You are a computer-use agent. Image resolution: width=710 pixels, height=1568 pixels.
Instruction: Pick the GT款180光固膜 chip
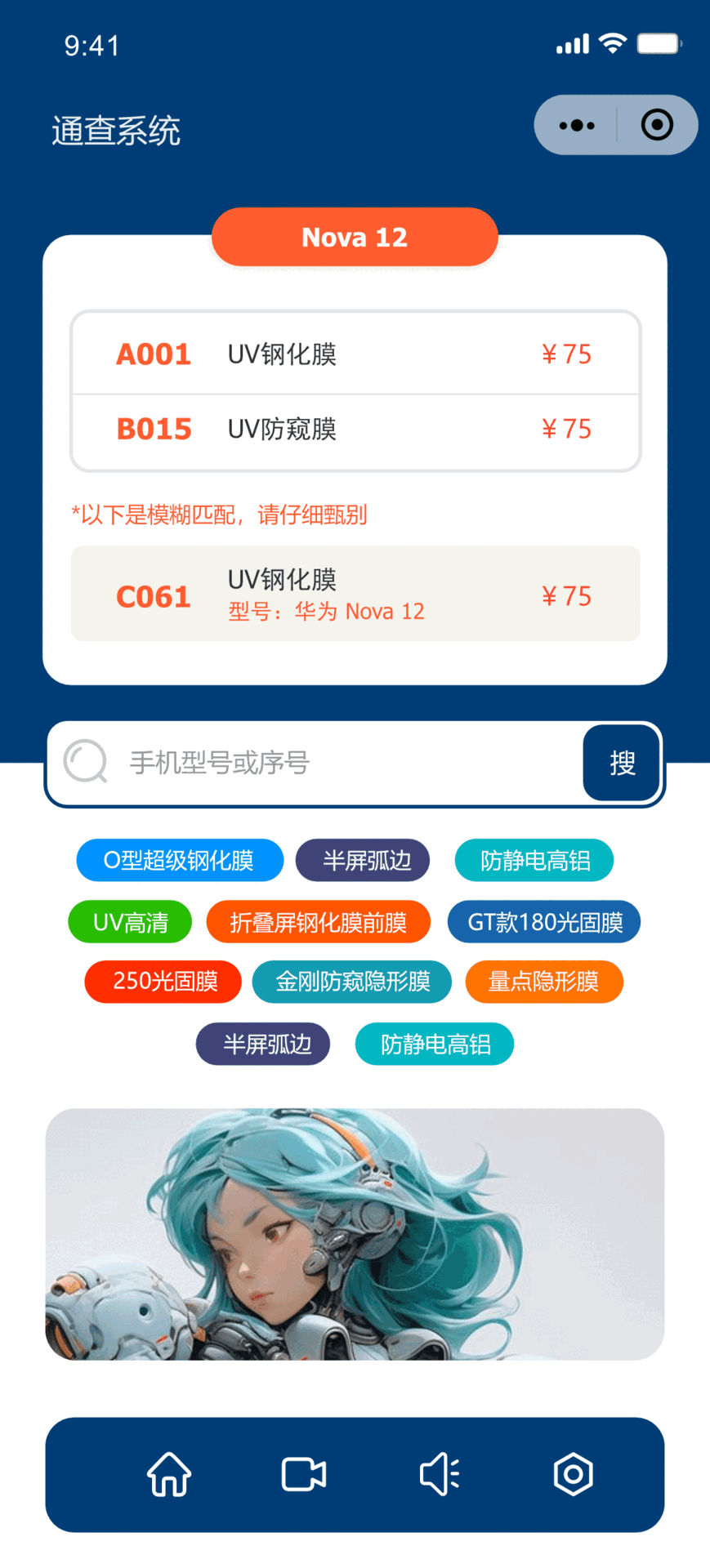[x=544, y=923]
